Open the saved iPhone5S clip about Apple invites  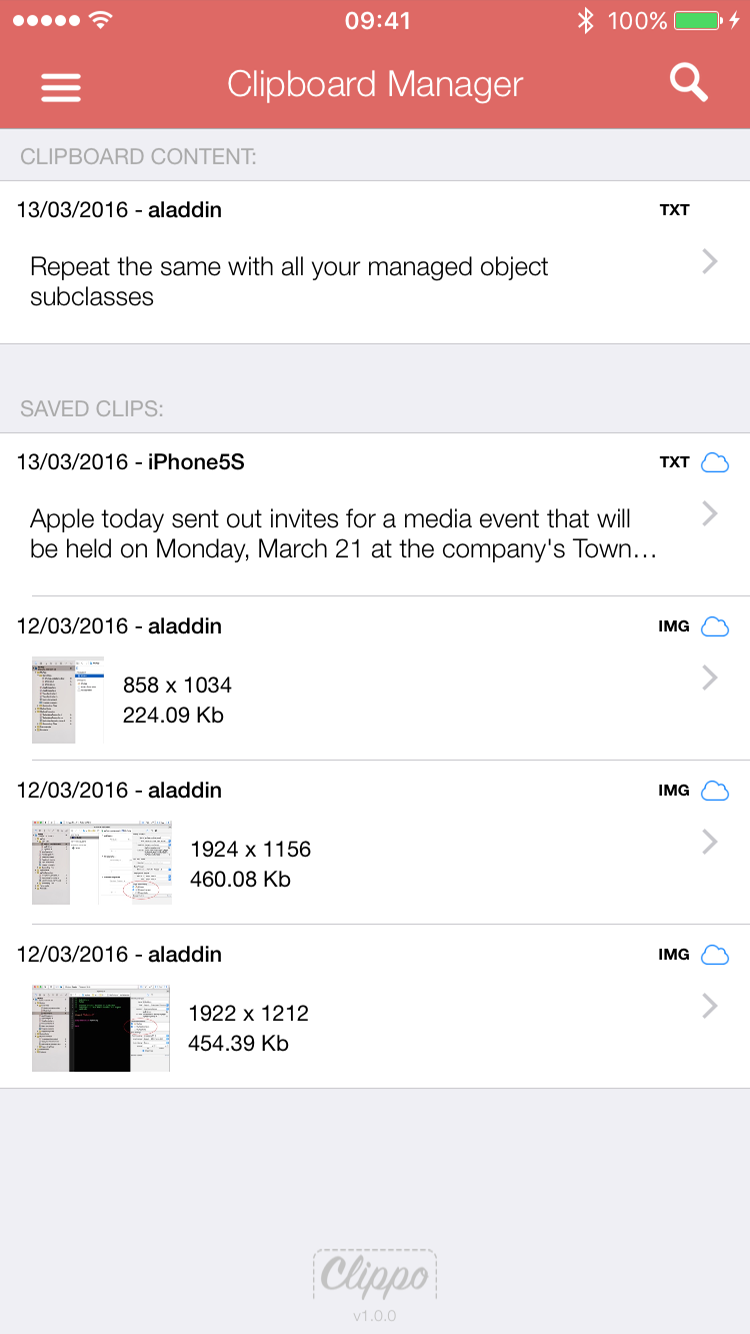pyautogui.click(x=375, y=515)
